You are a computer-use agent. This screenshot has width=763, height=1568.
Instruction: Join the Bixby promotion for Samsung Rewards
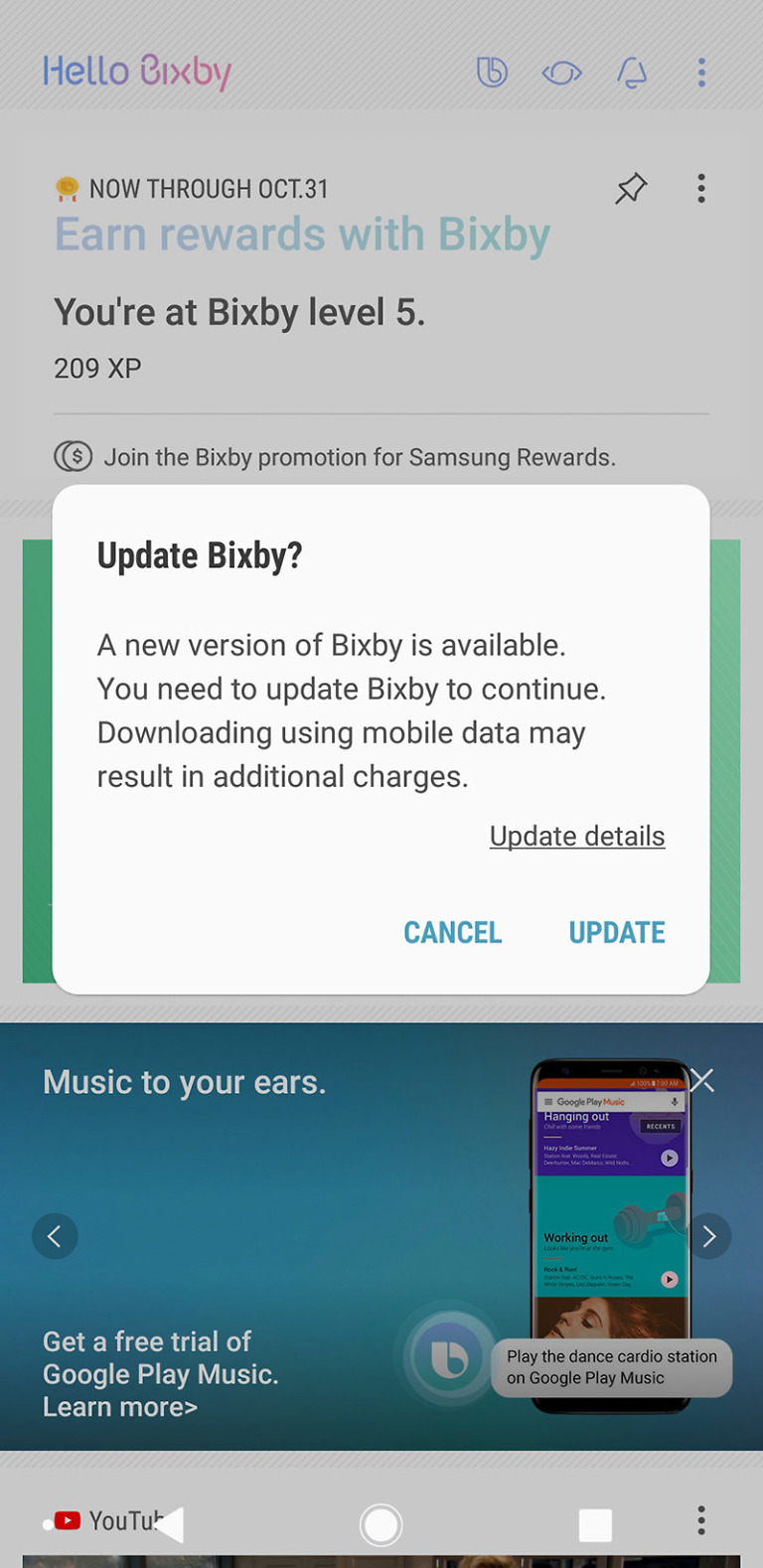tap(358, 457)
